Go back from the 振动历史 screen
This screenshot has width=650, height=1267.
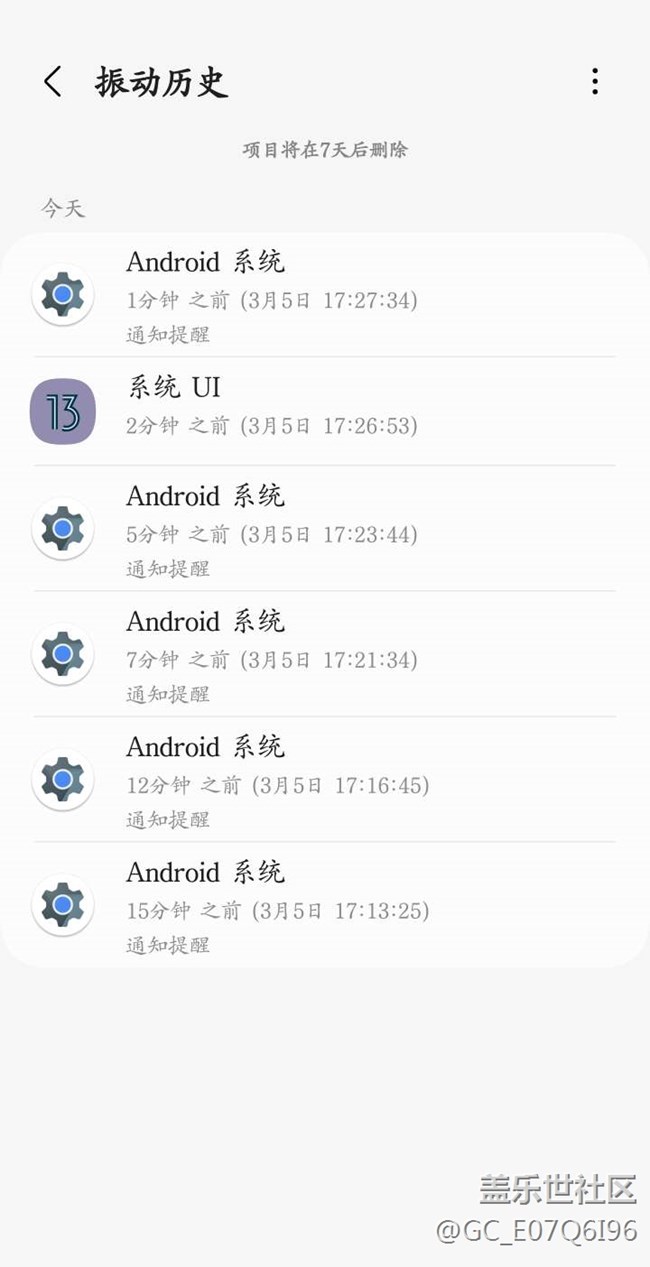click(x=53, y=82)
